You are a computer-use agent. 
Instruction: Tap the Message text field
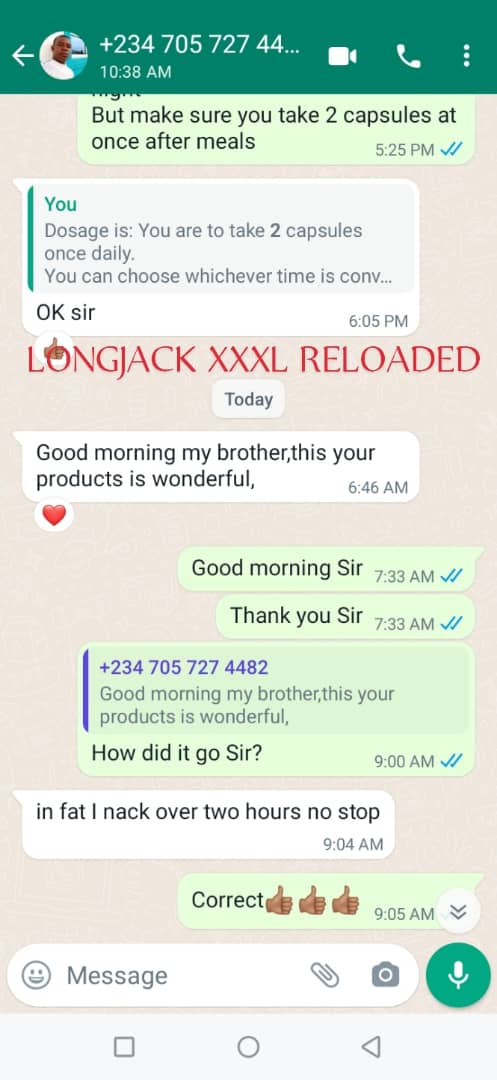tap(182, 975)
